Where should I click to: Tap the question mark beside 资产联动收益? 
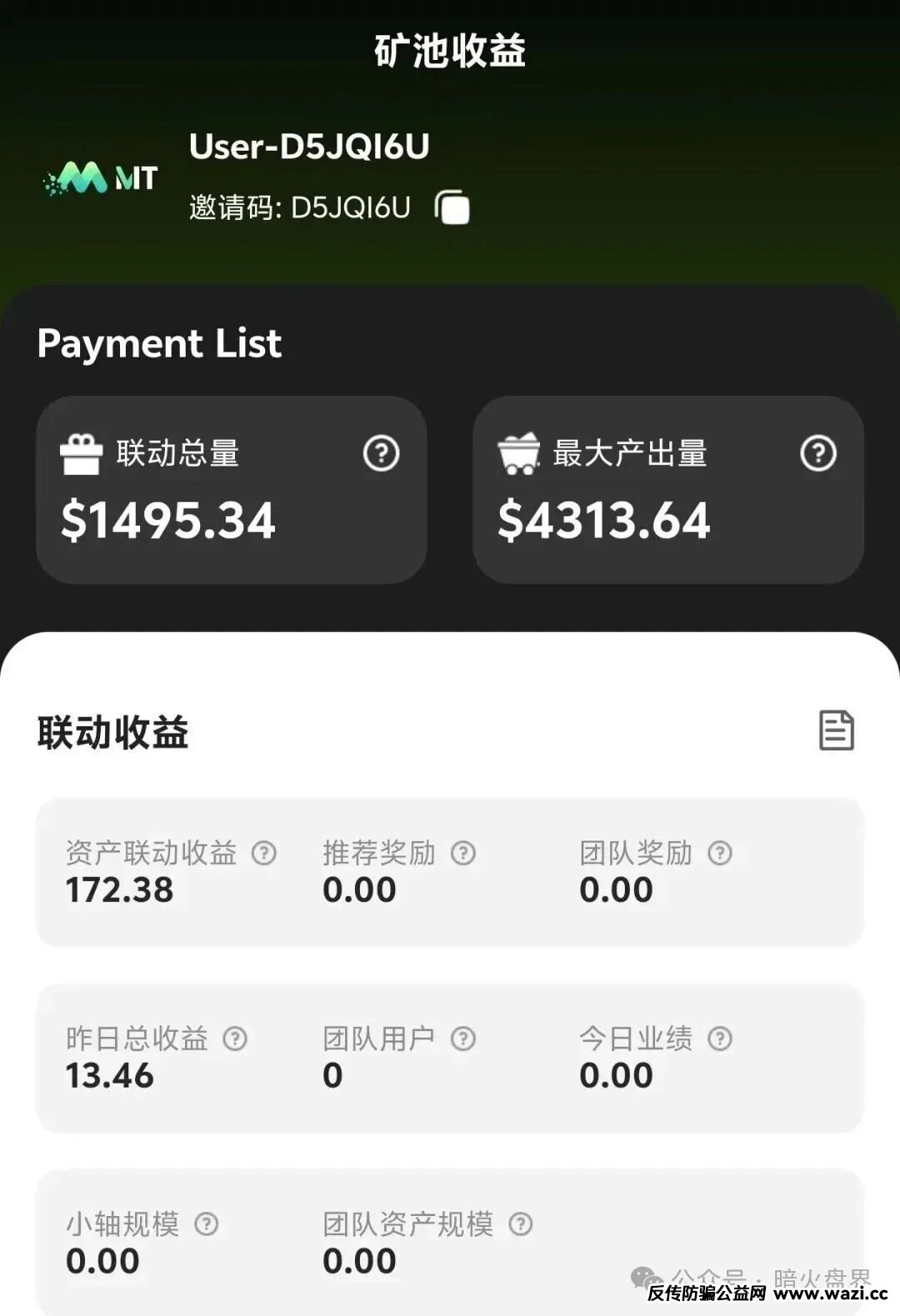264,853
